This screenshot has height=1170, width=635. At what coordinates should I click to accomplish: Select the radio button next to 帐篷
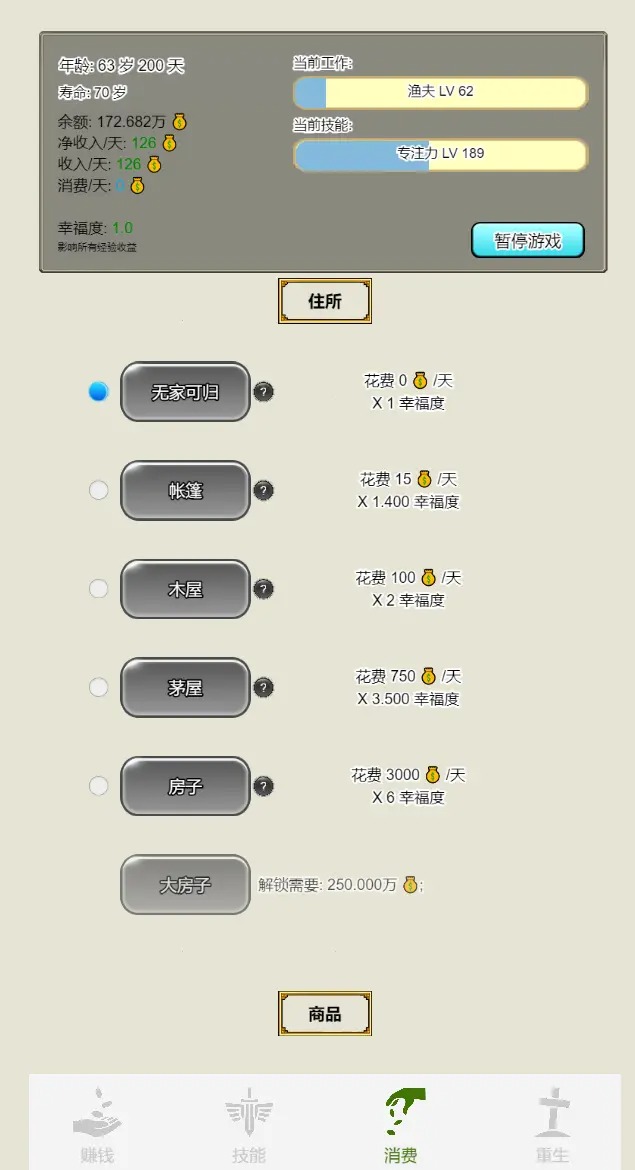[x=98, y=490]
